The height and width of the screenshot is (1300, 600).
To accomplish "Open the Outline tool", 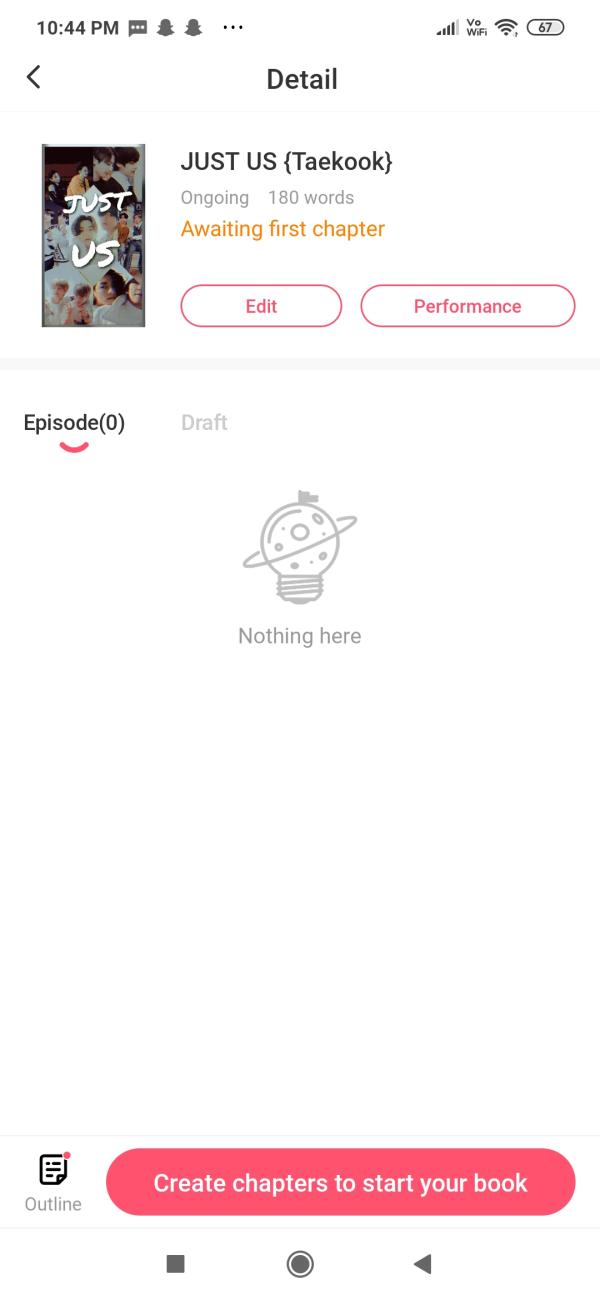I will pos(53,1182).
